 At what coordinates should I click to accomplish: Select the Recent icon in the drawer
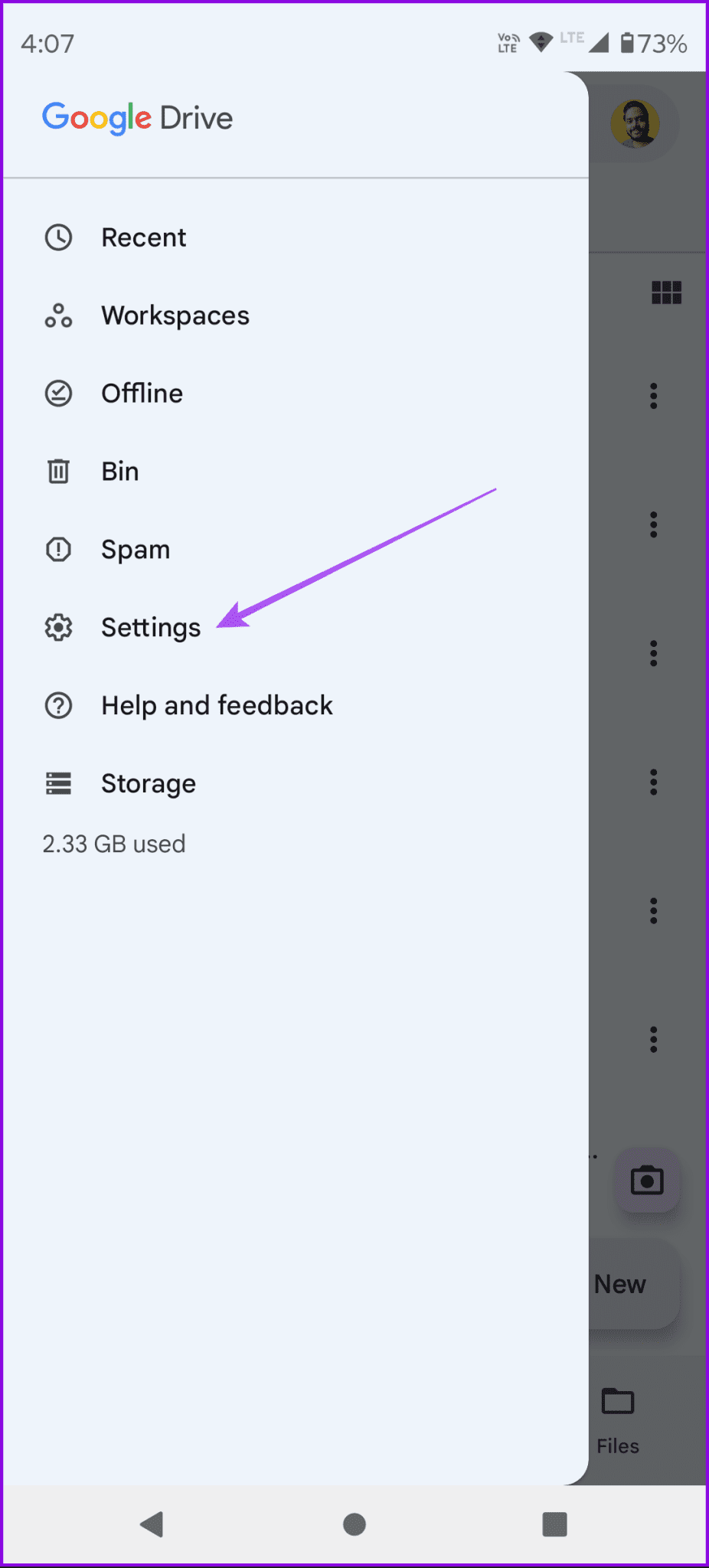point(58,237)
